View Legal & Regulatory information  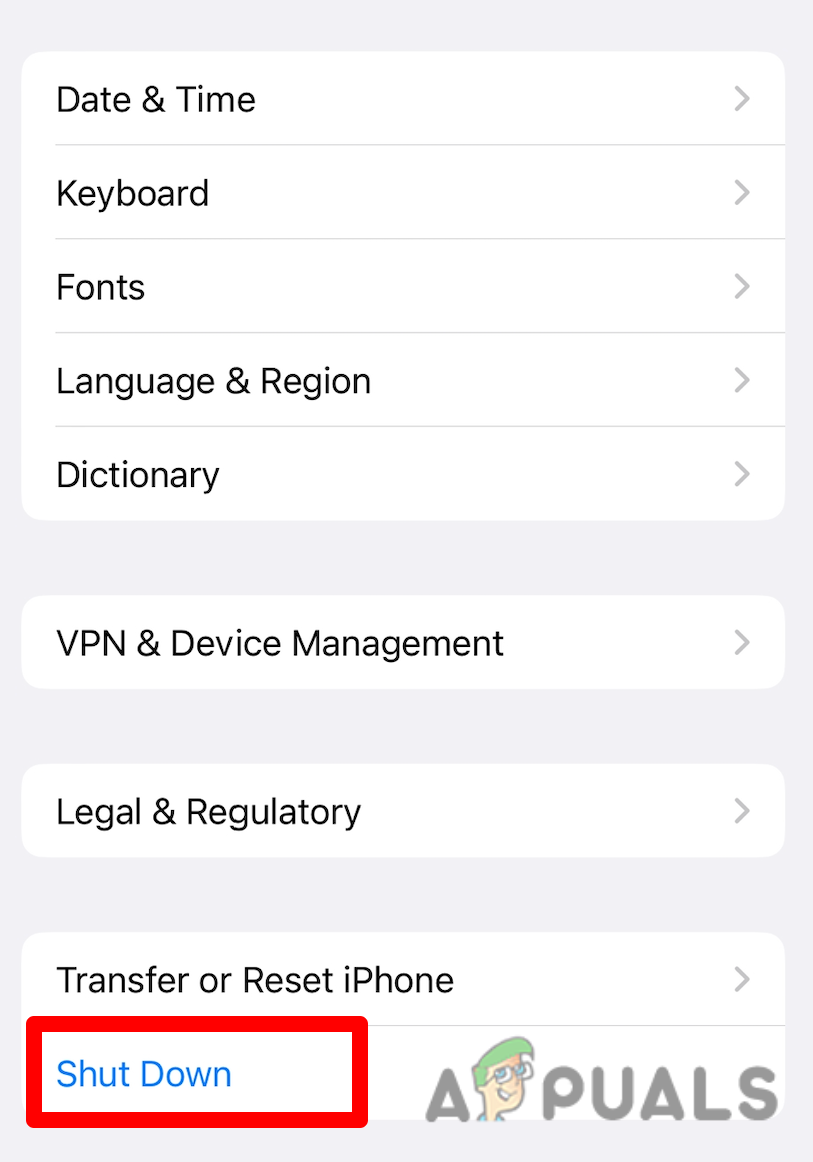point(208,811)
